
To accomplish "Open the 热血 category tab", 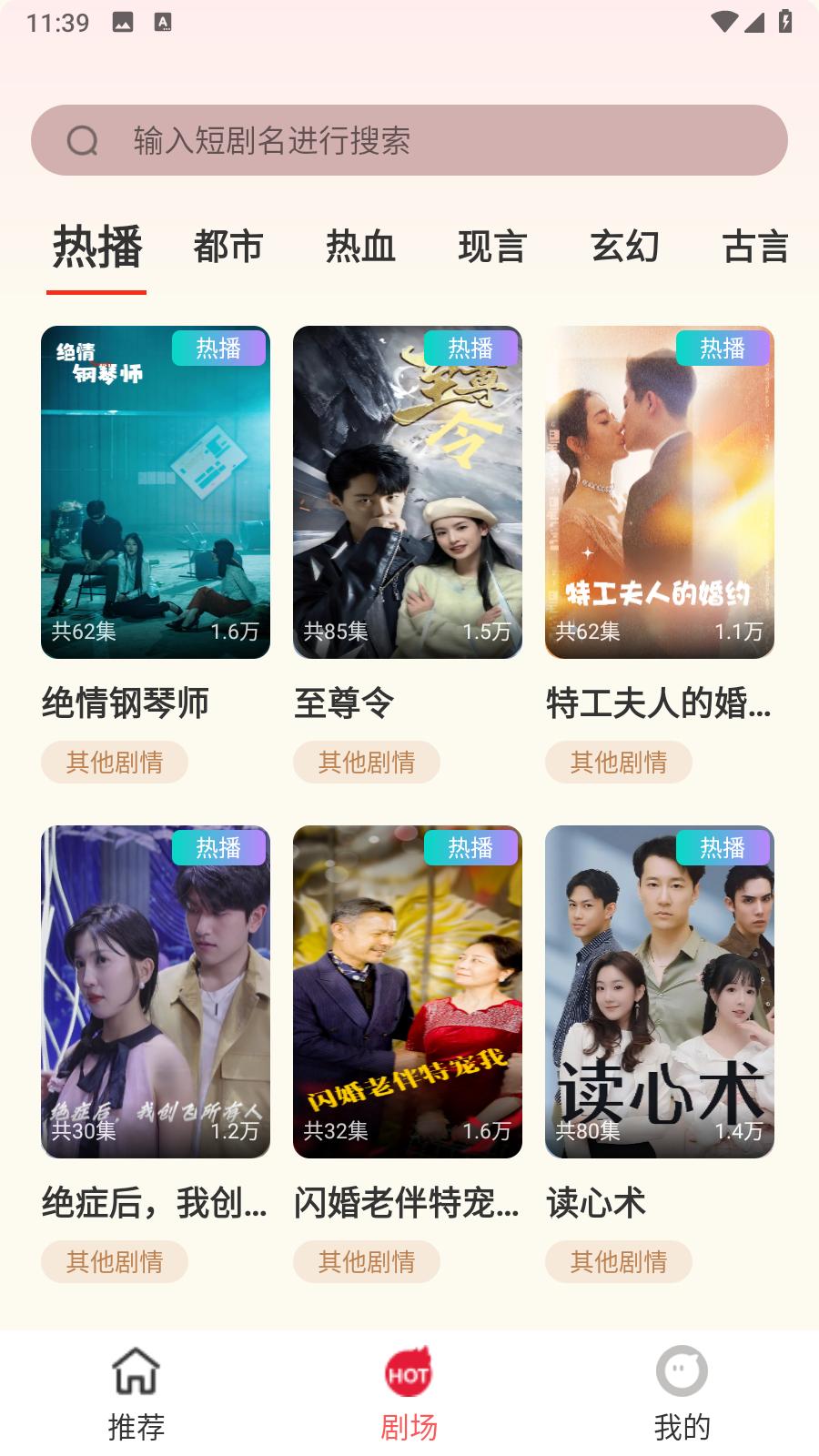I will 361,247.
